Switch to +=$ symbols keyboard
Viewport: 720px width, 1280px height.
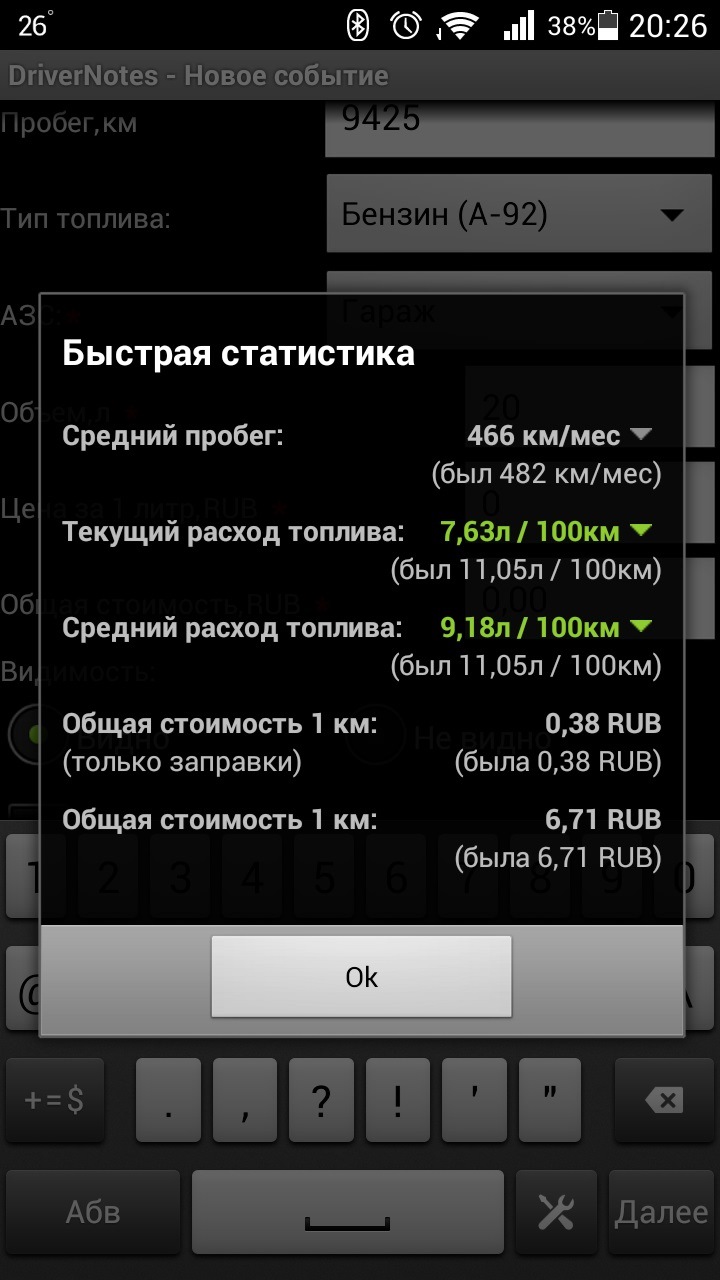pos(54,1101)
